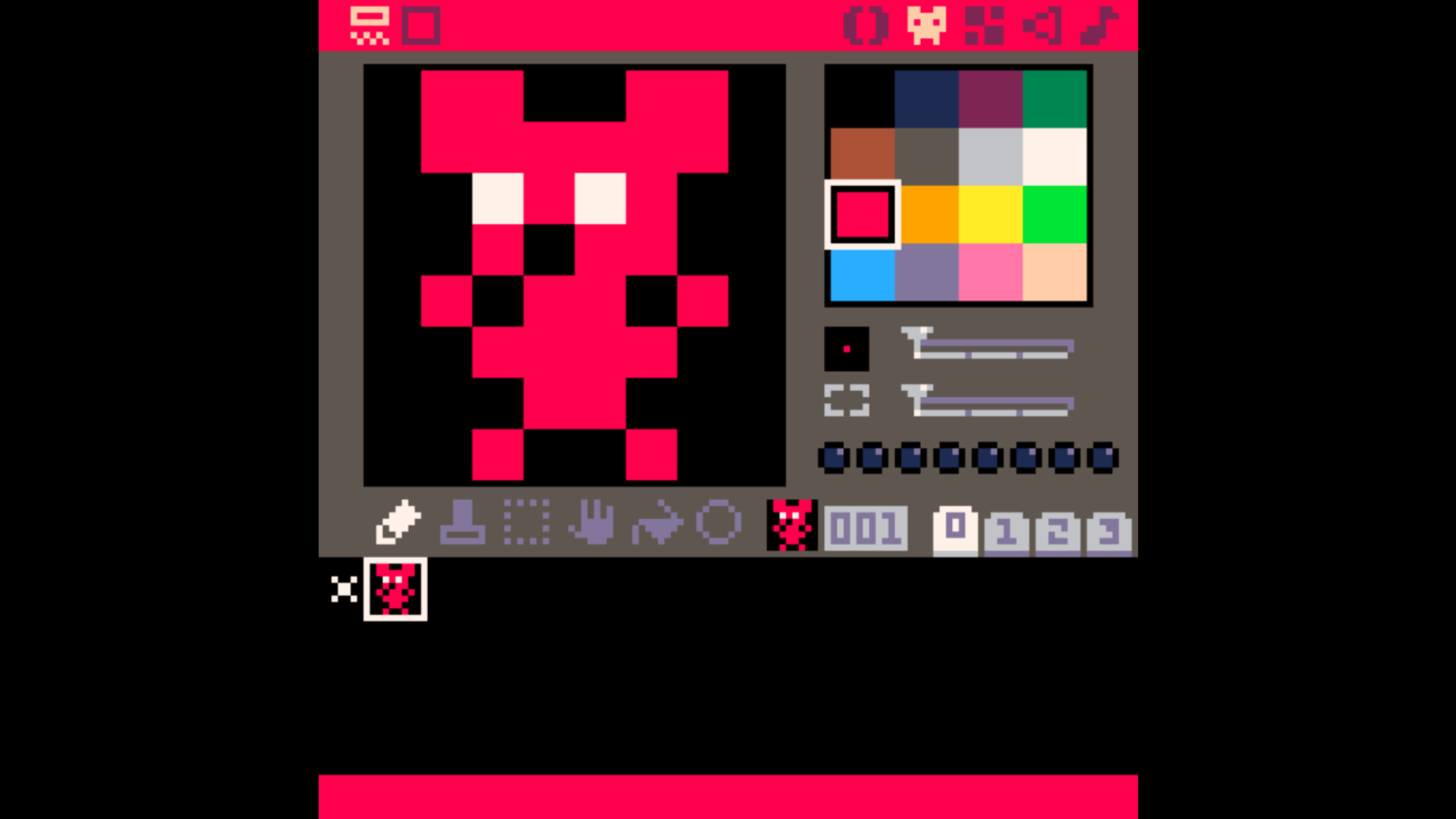This screenshot has height=819, width=1456.
Task: Select the dark blue color swatch
Action: [926, 99]
